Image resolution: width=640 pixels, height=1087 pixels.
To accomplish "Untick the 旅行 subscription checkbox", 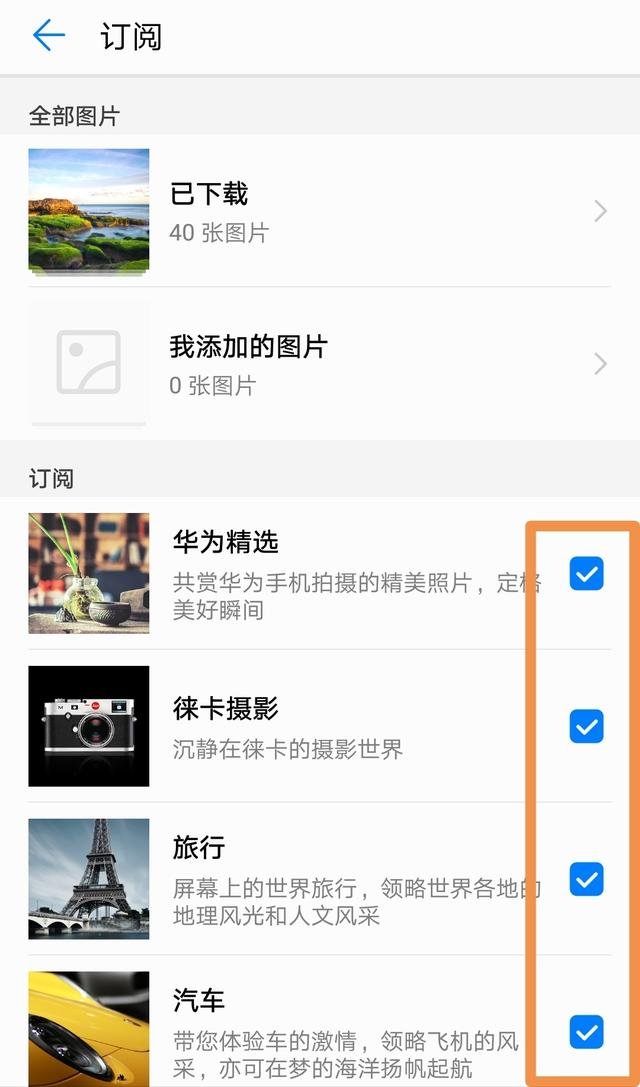I will (586, 879).
